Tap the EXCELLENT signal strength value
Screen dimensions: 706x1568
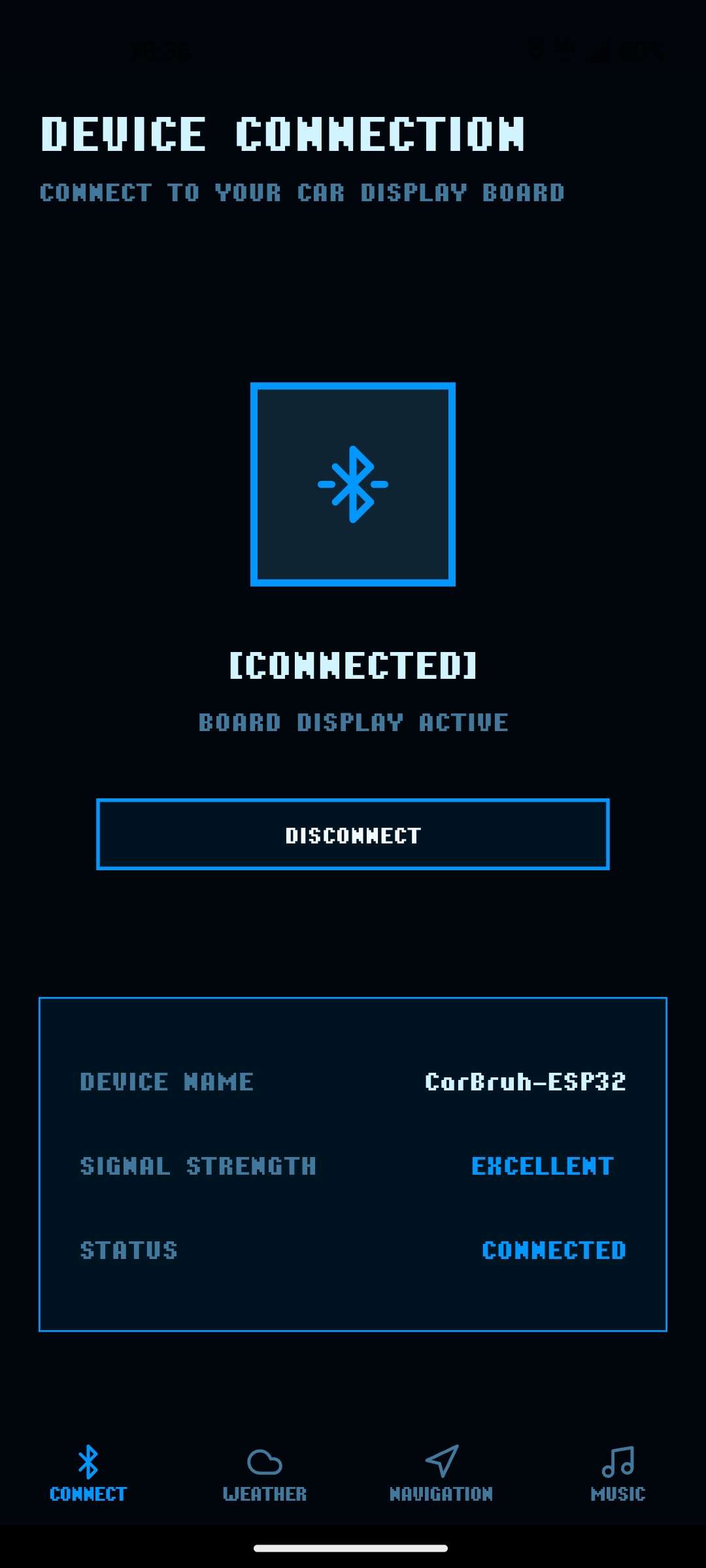(541, 1166)
